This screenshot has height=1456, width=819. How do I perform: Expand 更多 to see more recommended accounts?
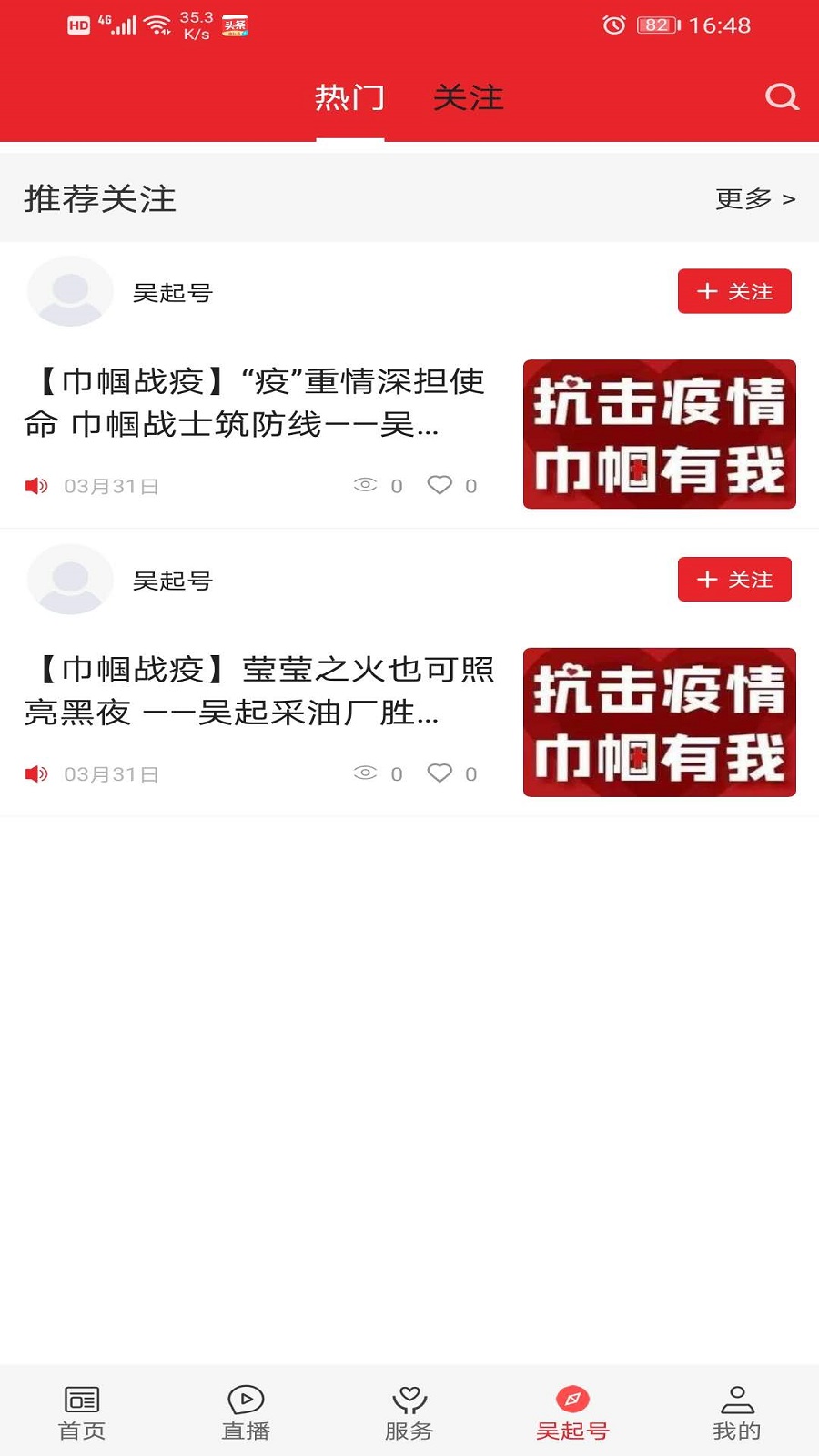tap(753, 199)
